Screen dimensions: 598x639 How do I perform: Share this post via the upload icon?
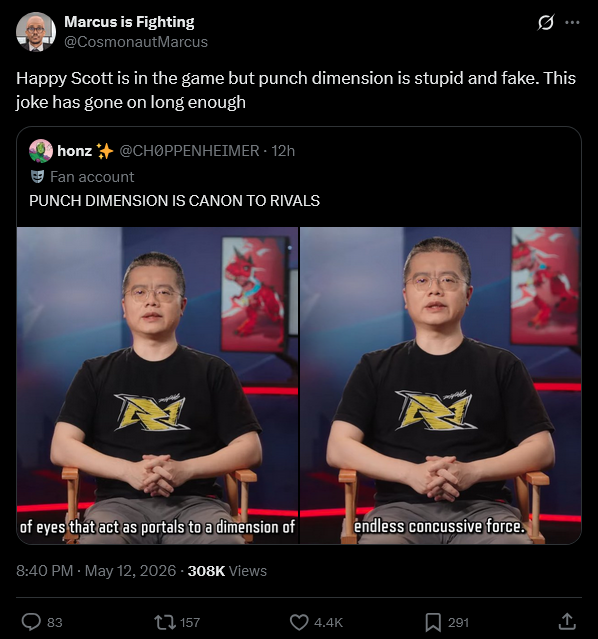point(567,622)
